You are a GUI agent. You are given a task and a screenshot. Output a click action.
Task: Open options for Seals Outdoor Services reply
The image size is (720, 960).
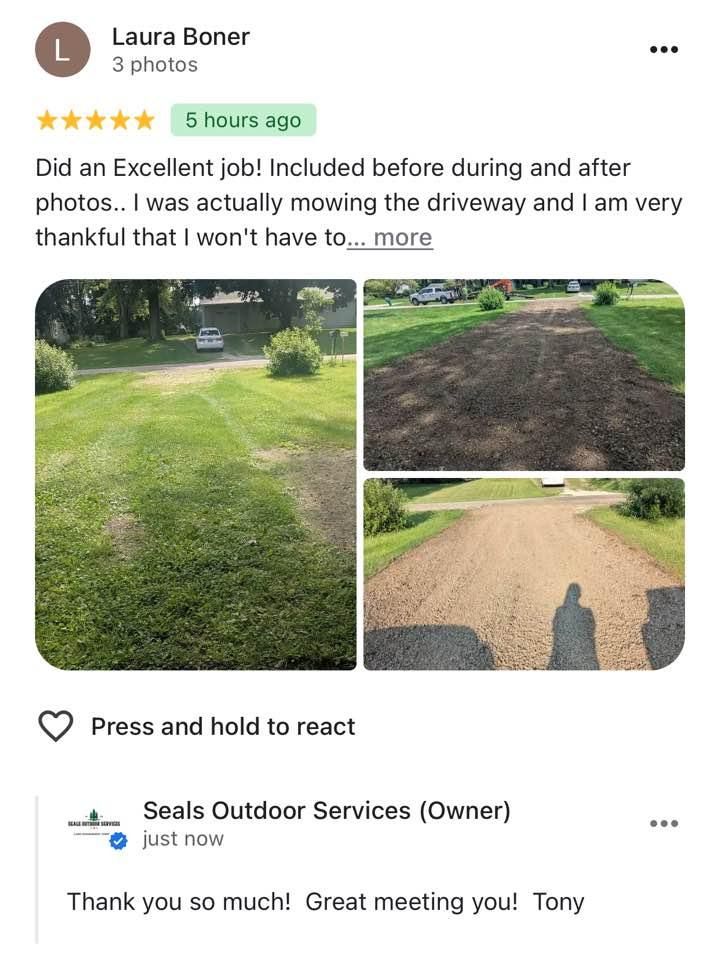664,823
